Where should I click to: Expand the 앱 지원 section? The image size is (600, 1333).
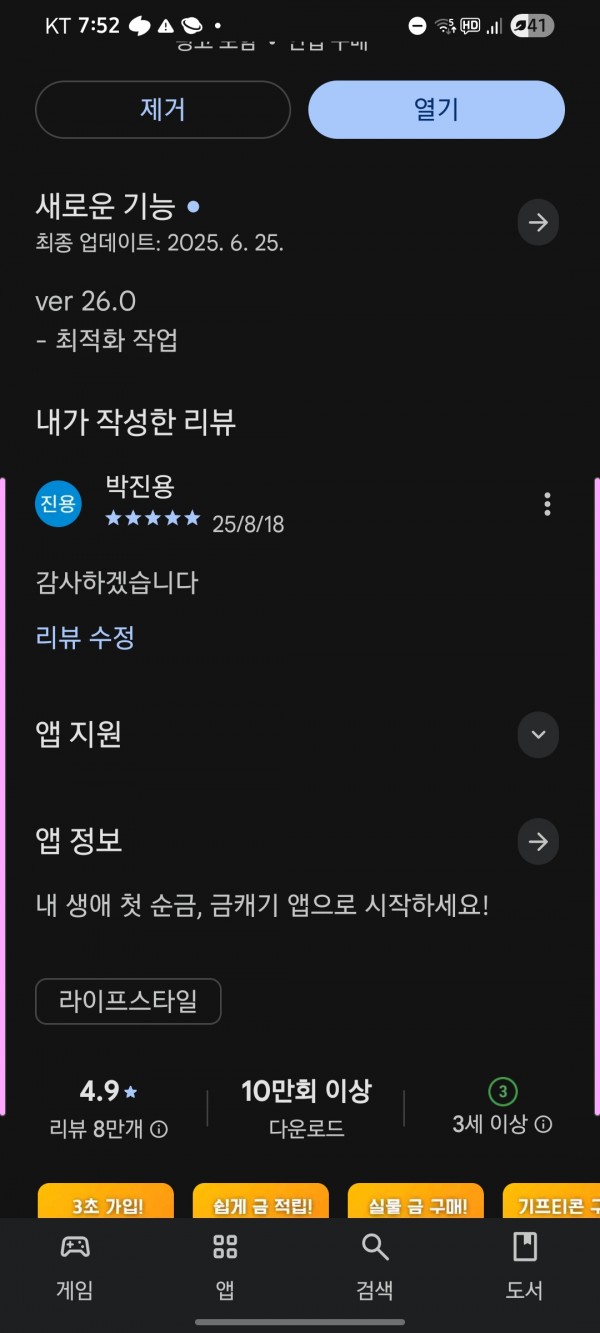[x=538, y=735]
